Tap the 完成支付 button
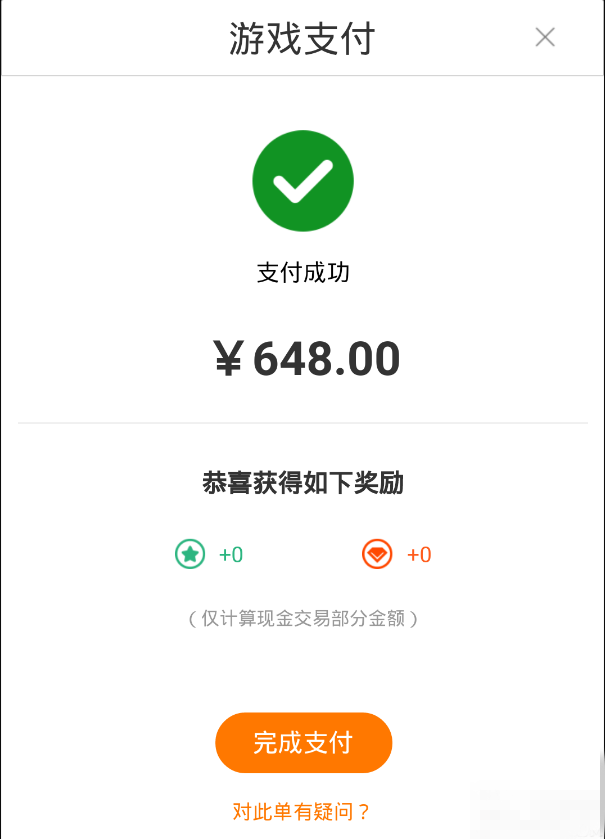This screenshot has height=839, width=605. pos(303,743)
